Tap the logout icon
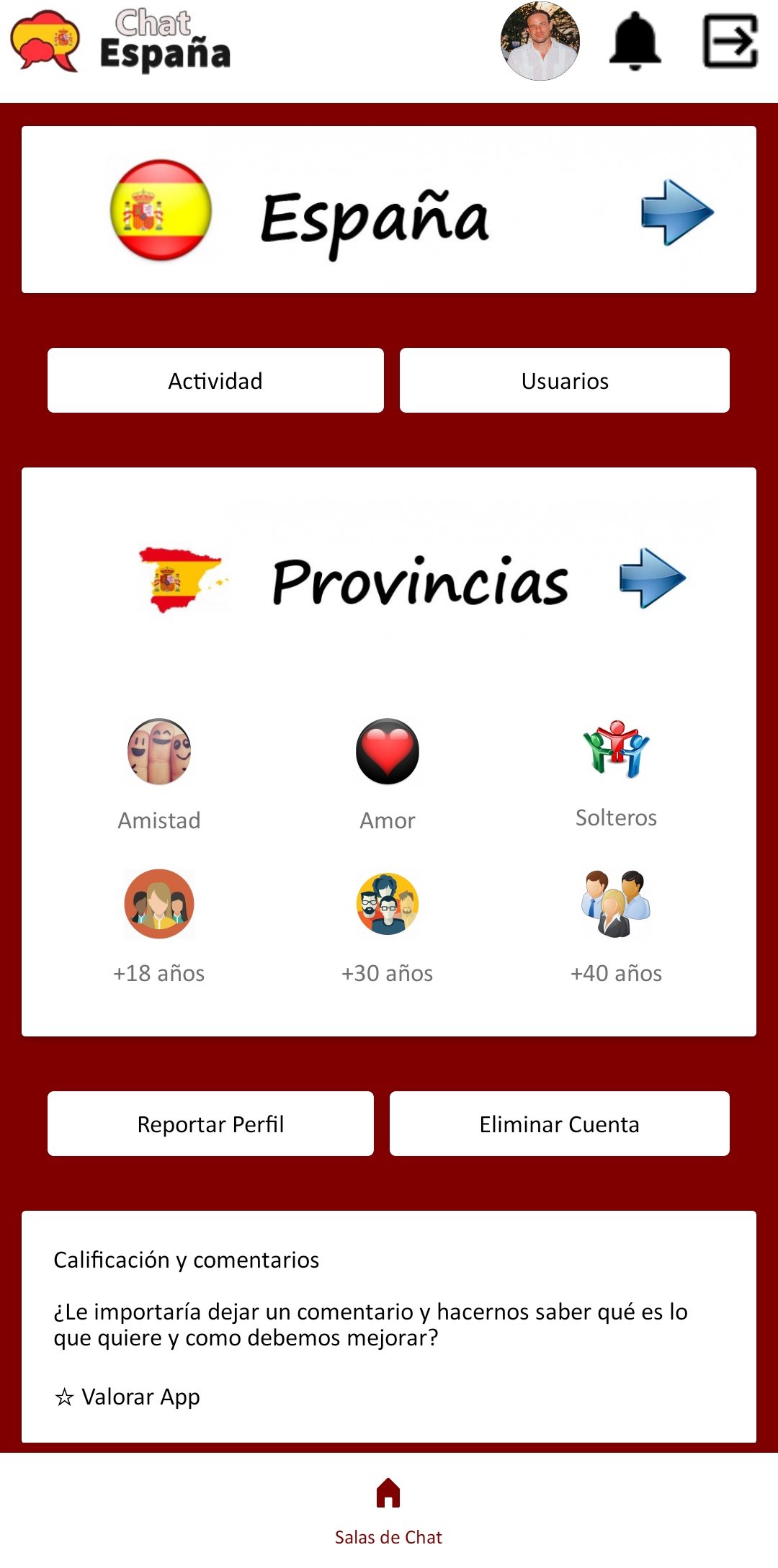 (x=730, y=41)
